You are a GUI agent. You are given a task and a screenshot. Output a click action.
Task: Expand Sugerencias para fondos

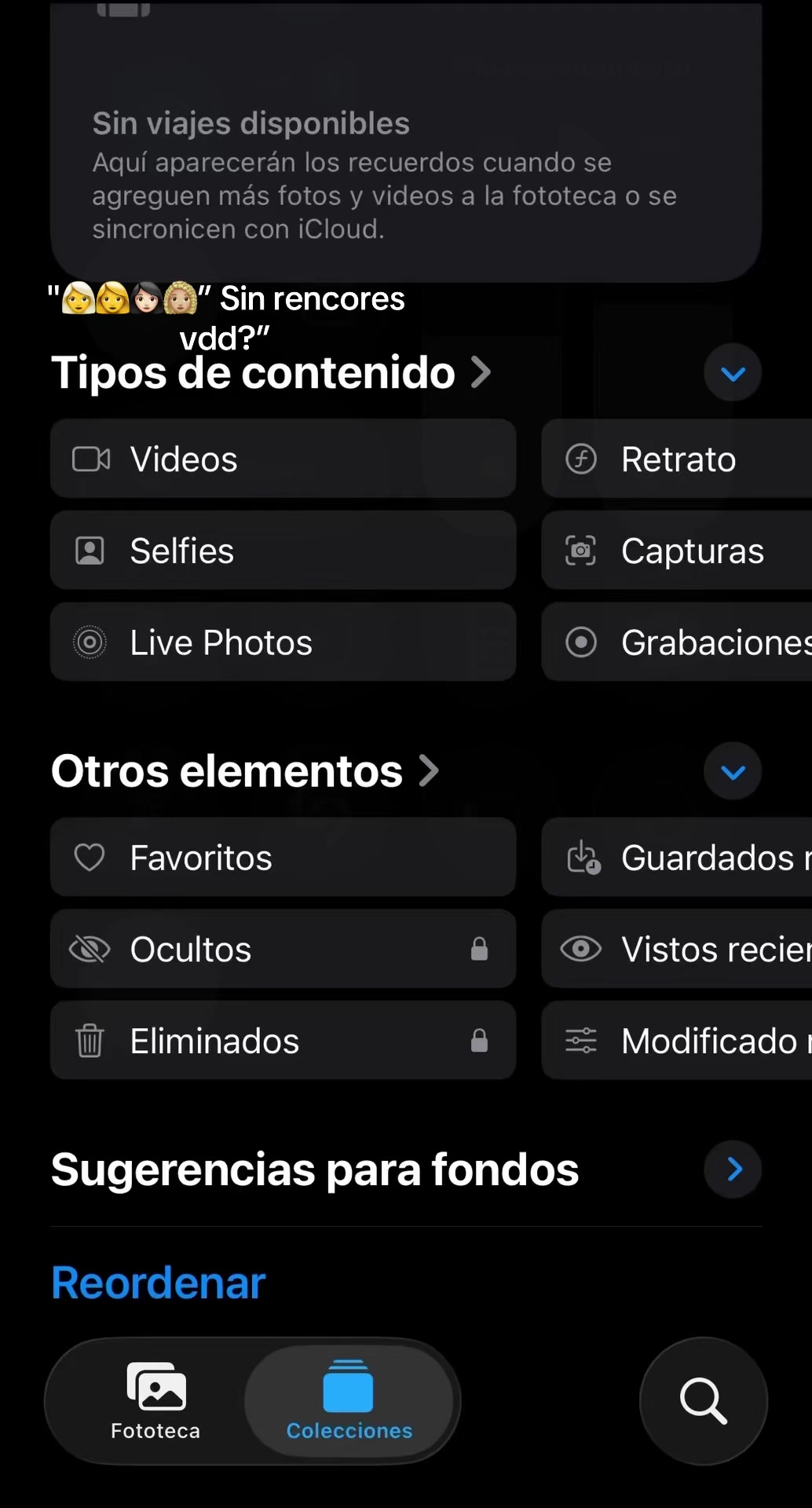(x=733, y=1169)
